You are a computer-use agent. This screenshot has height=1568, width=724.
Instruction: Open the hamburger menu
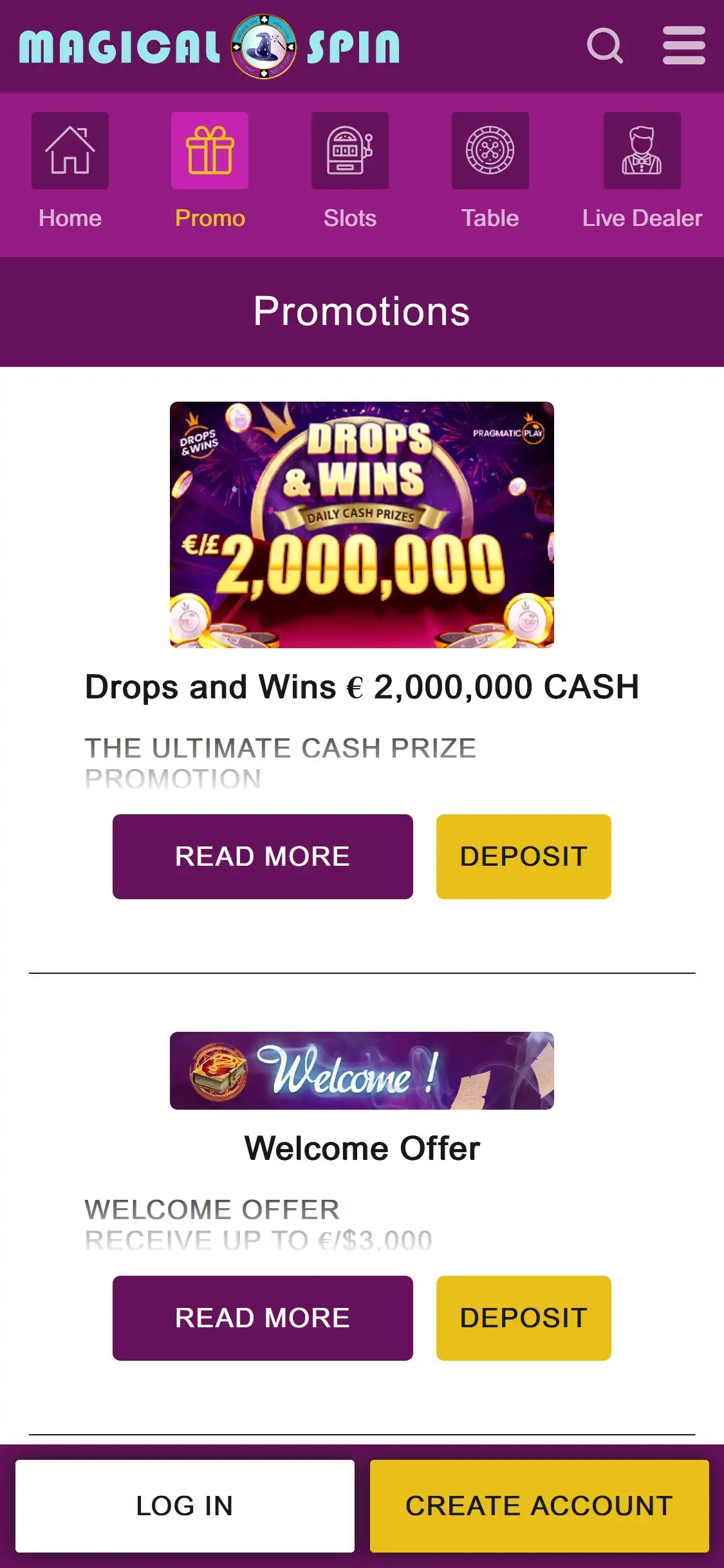tap(683, 46)
